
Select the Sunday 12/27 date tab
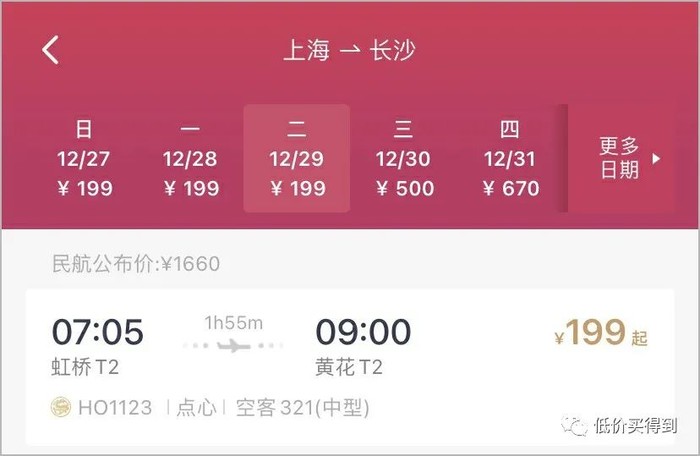tap(84, 158)
